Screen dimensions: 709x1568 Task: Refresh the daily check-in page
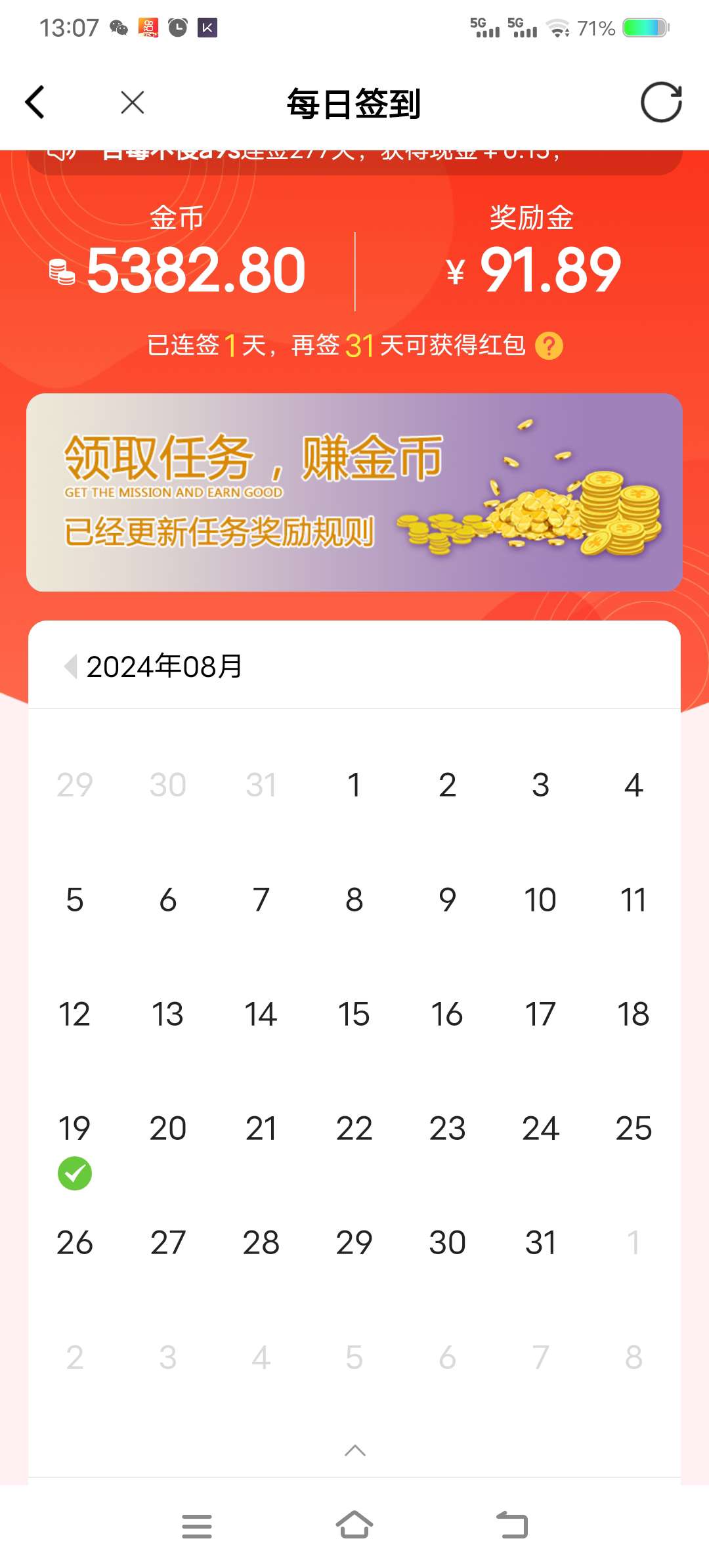coord(661,102)
